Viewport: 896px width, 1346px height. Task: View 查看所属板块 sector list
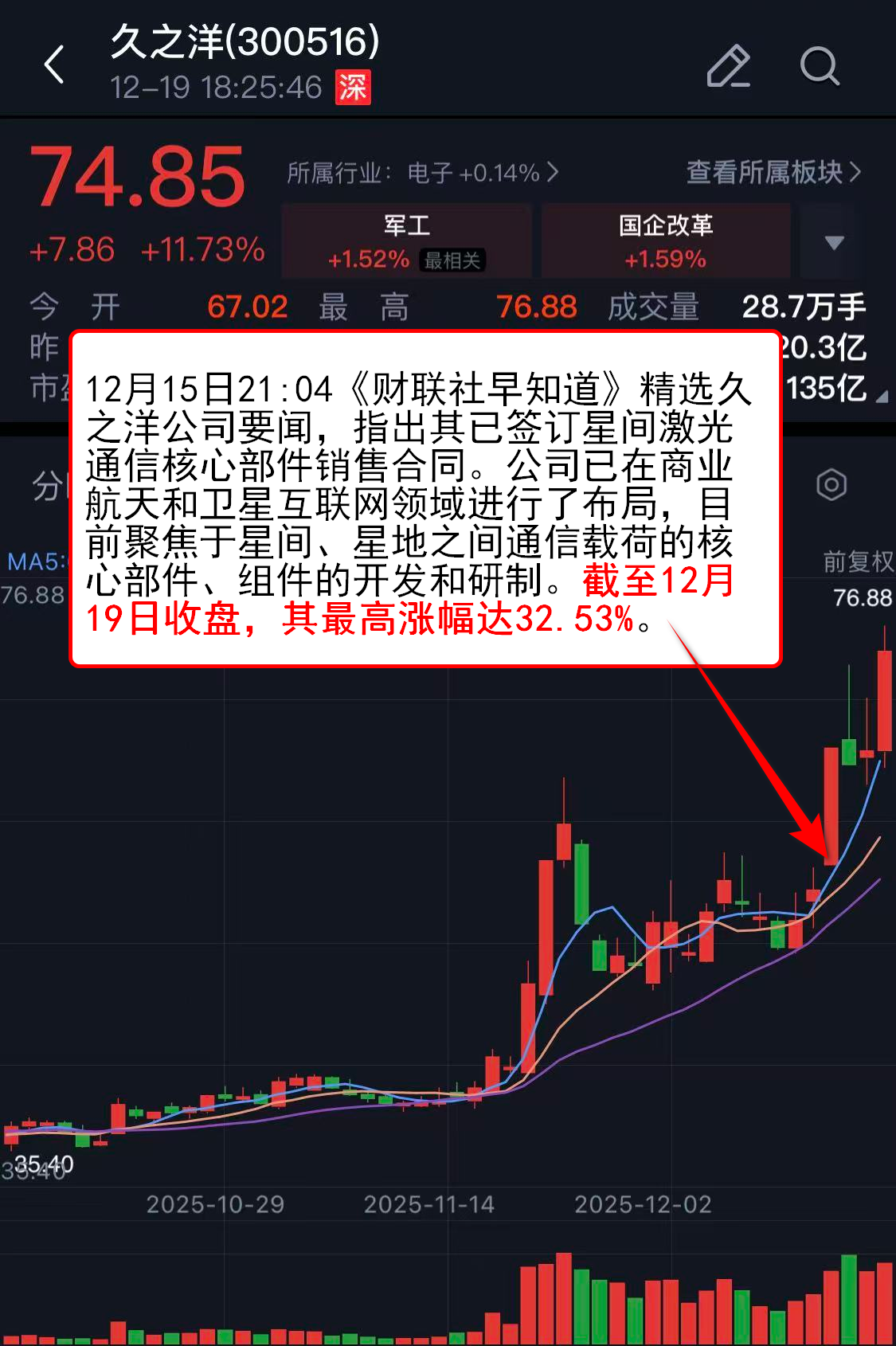point(773,172)
